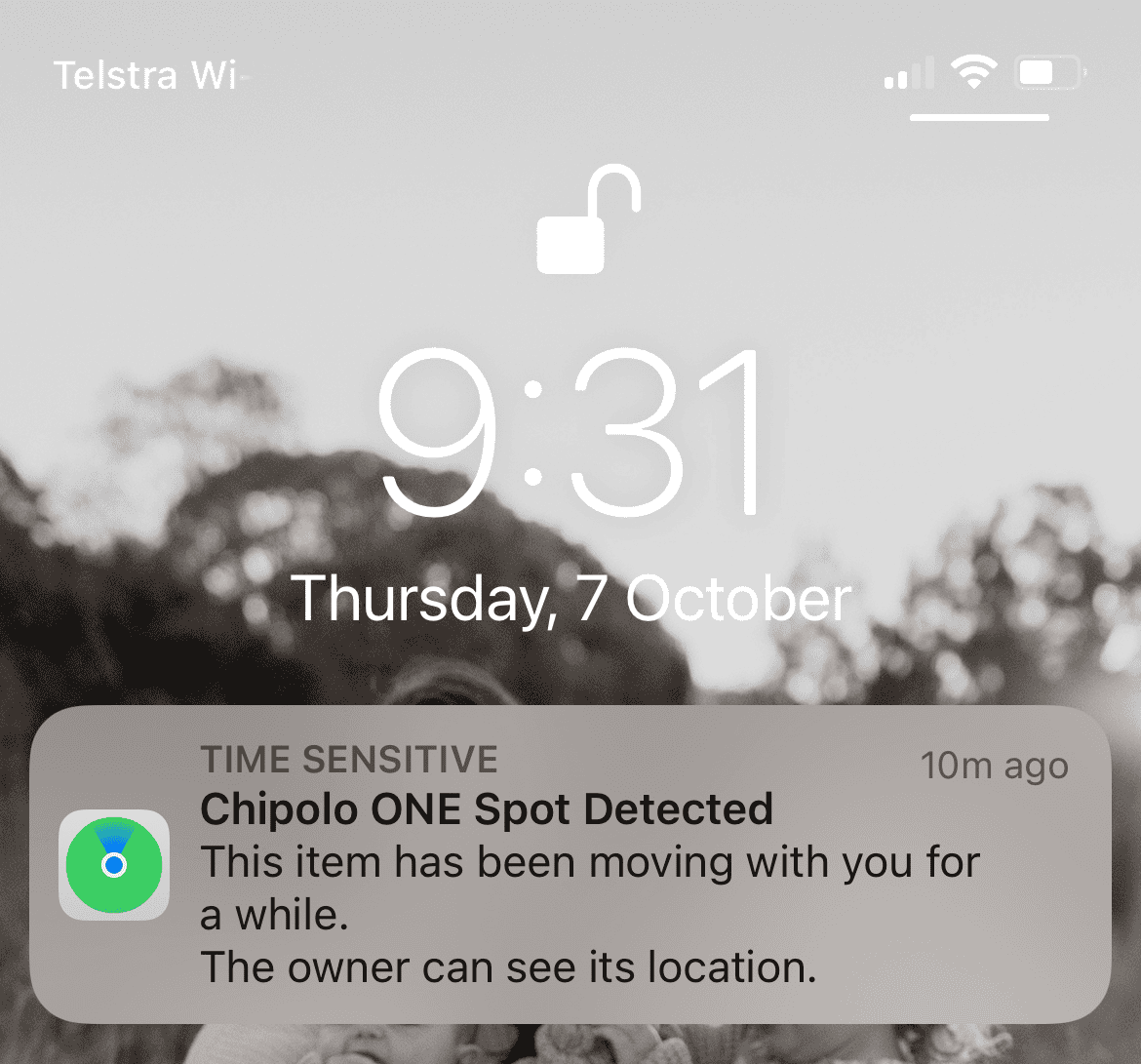1141x1064 pixels.
Task: Open the Chipolo ONE Spot Detected notification
Action: [x=570, y=864]
